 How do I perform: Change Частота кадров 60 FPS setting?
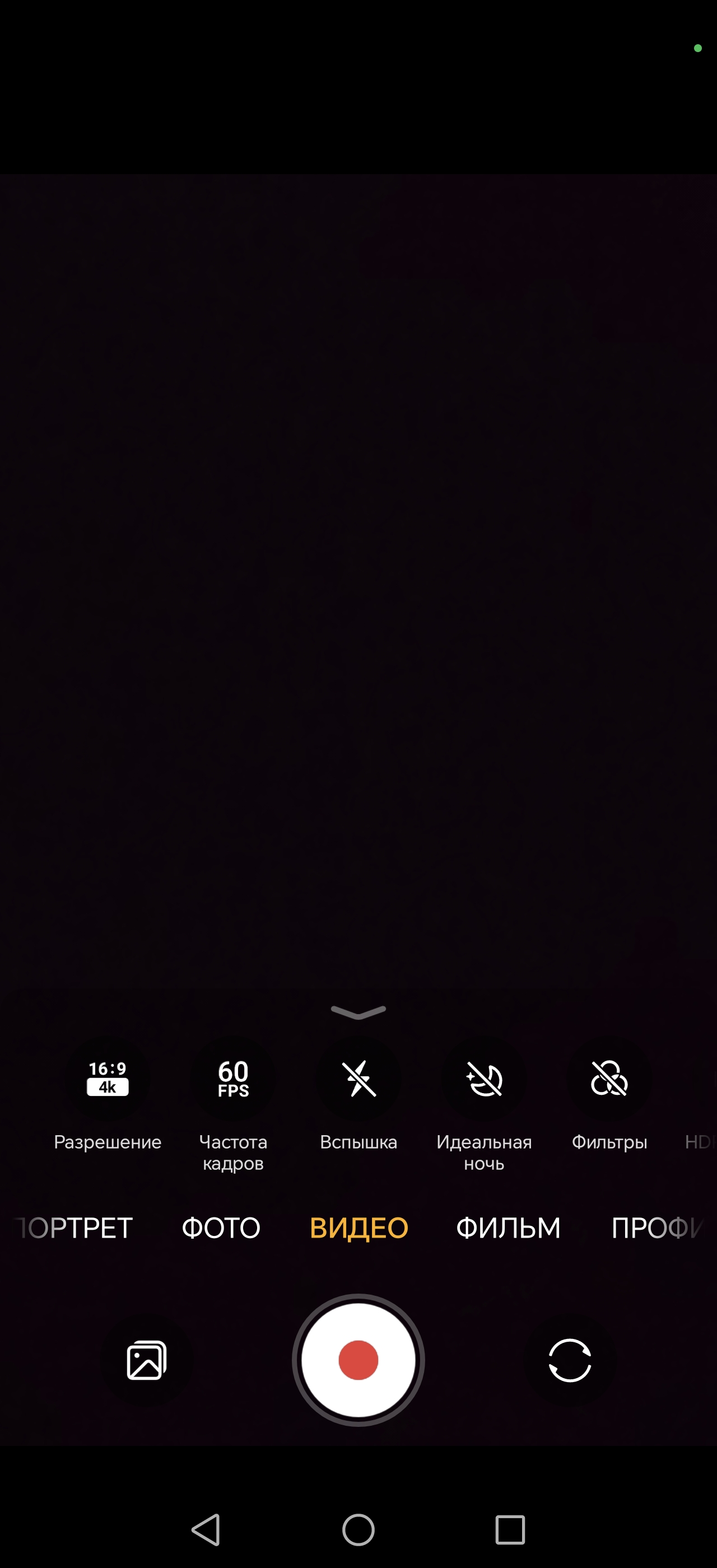pyautogui.click(x=233, y=1079)
